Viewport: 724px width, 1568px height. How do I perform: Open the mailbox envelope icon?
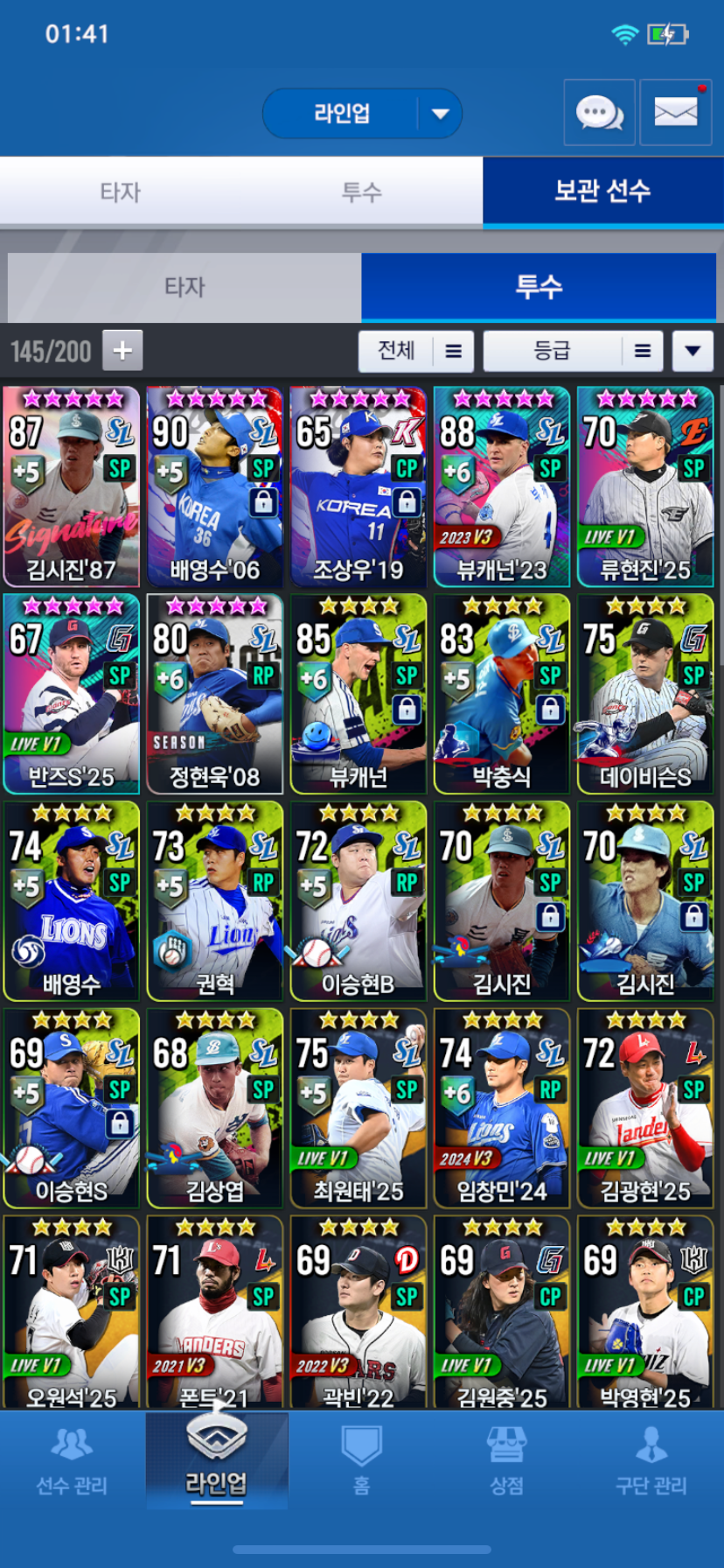point(675,112)
